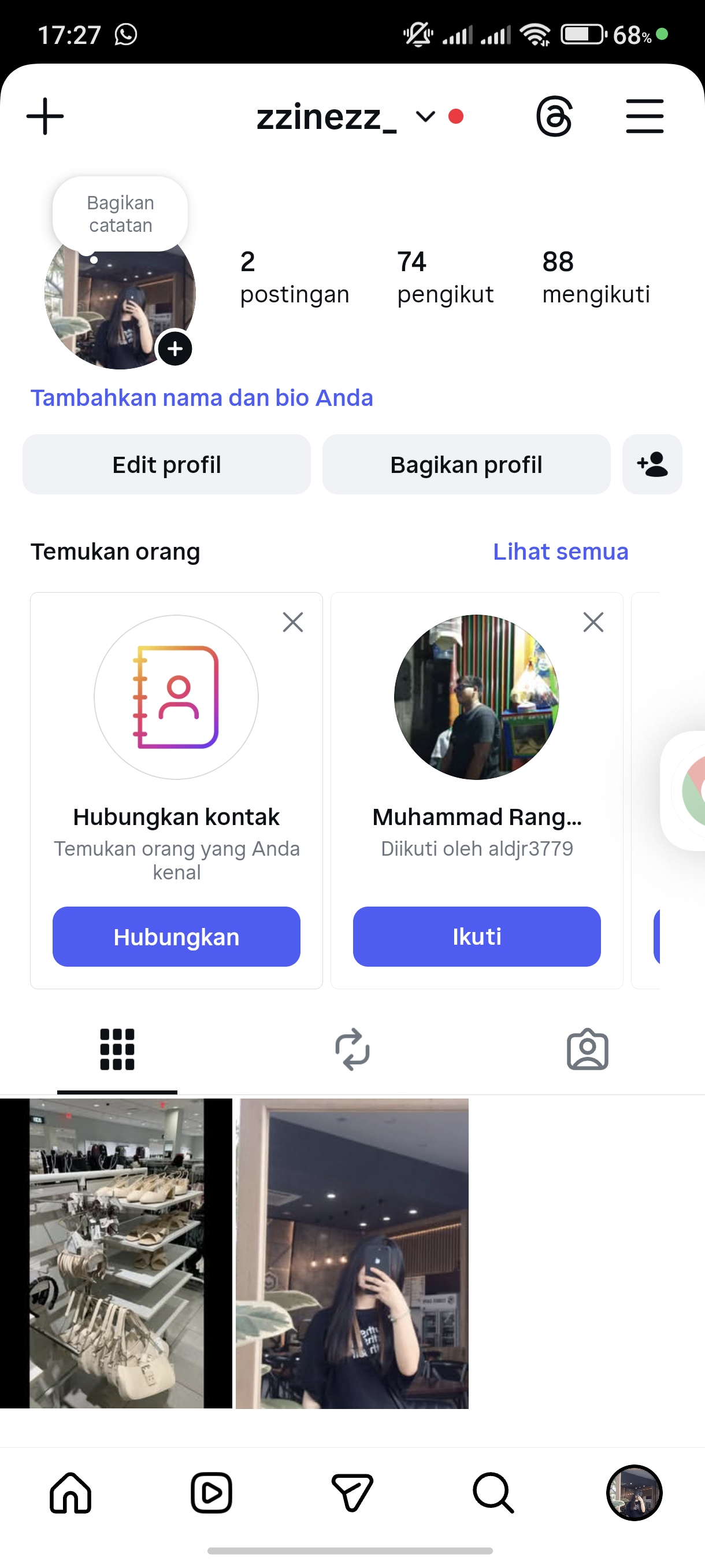Dismiss the Muhammad Rang... suggestion
The height and width of the screenshot is (1568, 705).
tap(593, 622)
